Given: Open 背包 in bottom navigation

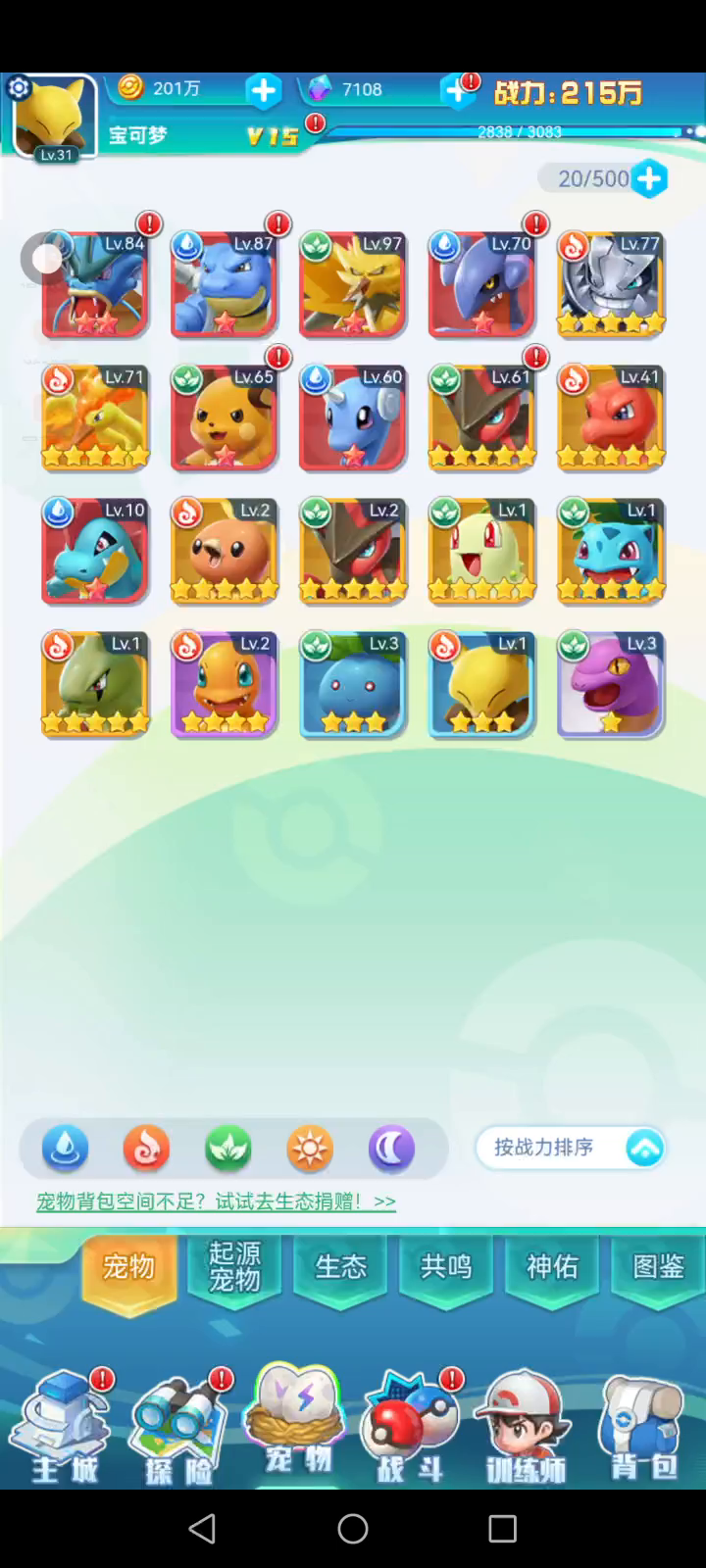Looking at the screenshot, I should [x=642, y=1431].
